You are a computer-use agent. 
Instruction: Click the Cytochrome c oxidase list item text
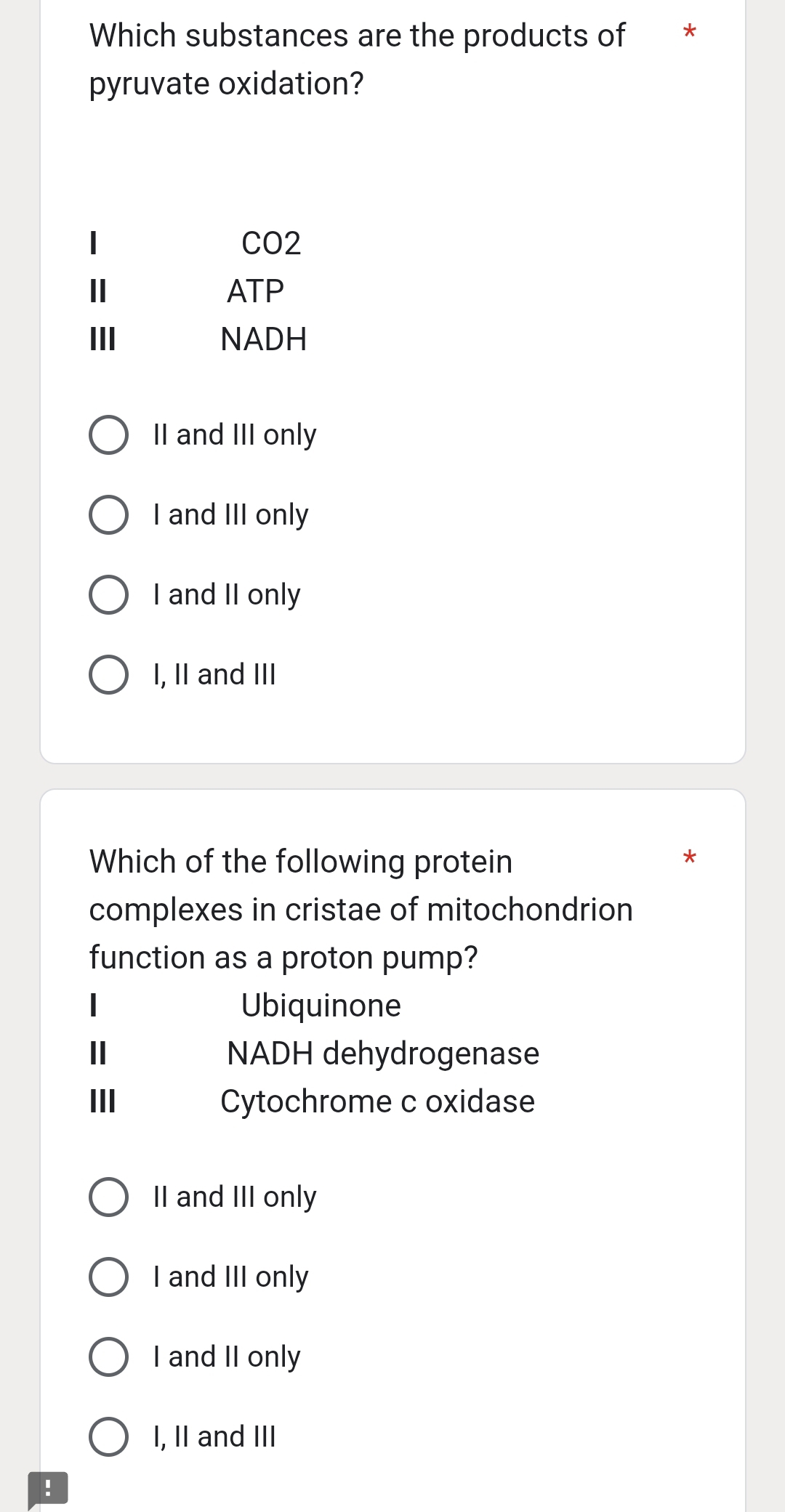point(378,1101)
